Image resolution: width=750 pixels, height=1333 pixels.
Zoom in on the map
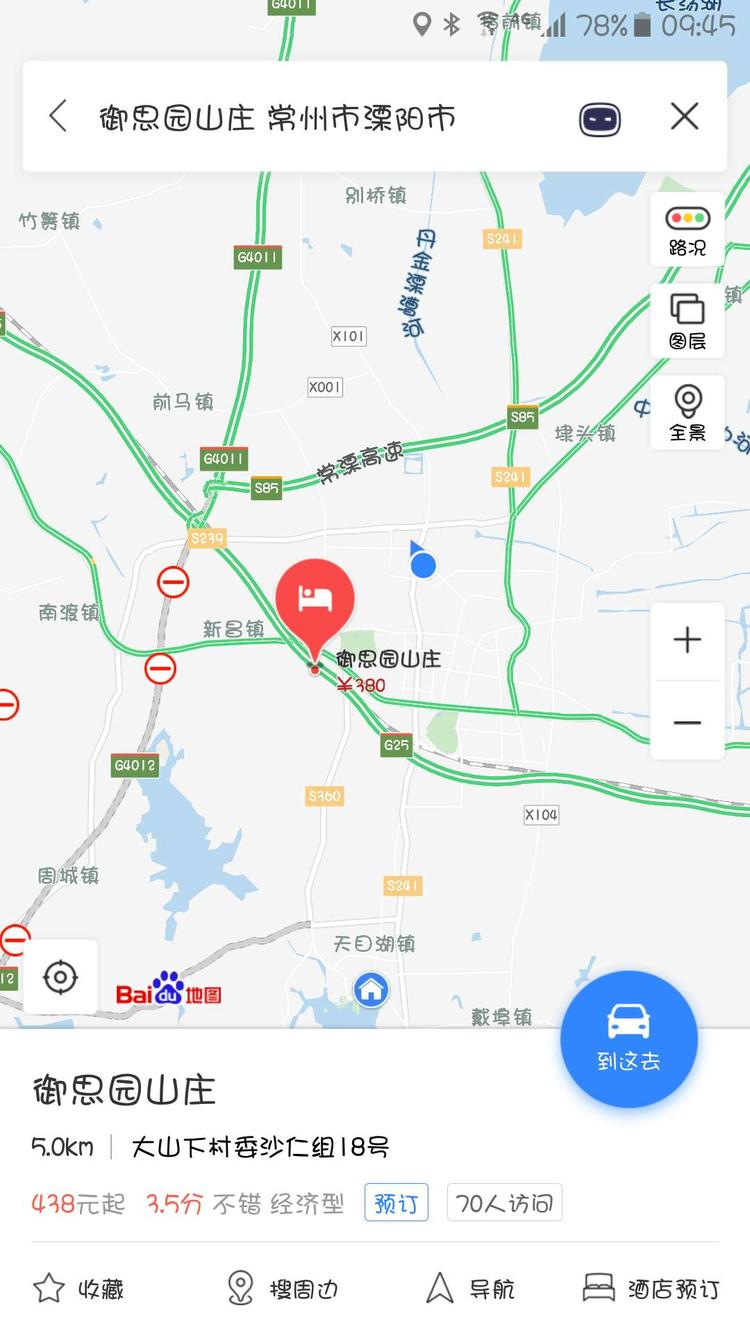click(x=688, y=640)
